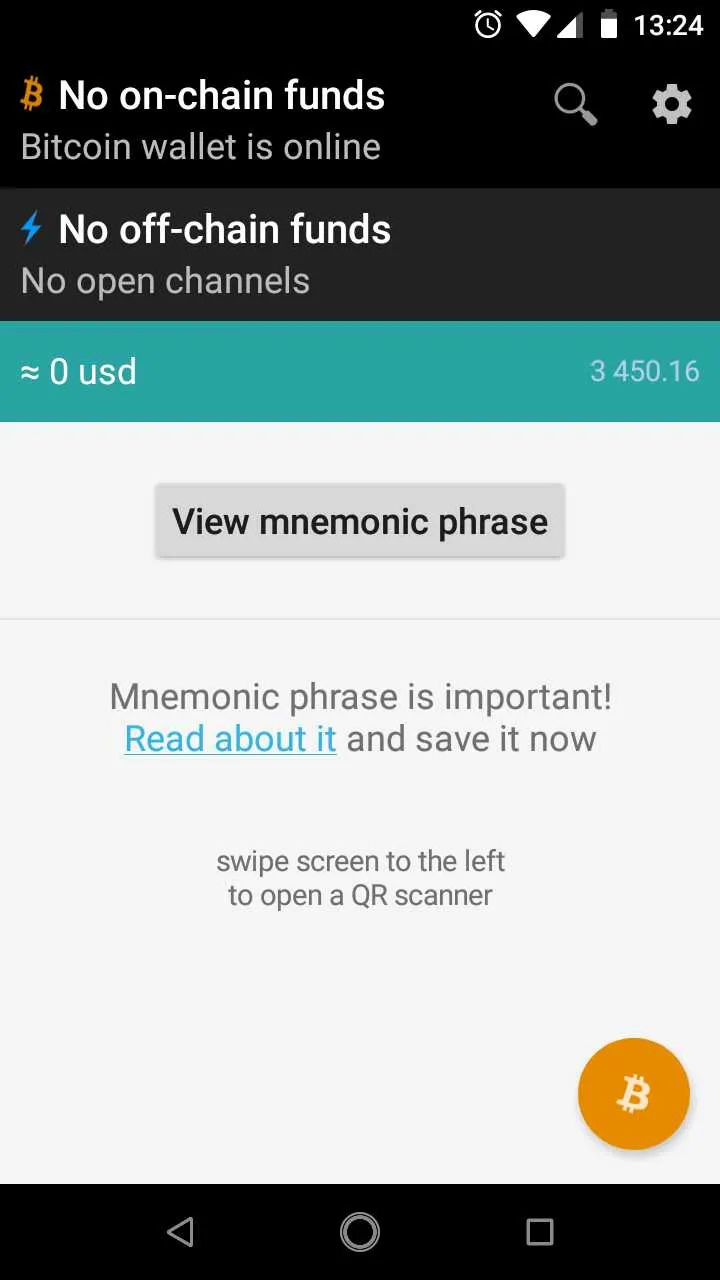The height and width of the screenshot is (1280, 720).
Task: Tap the View mnemonic phrase button
Action: (360, 521)
